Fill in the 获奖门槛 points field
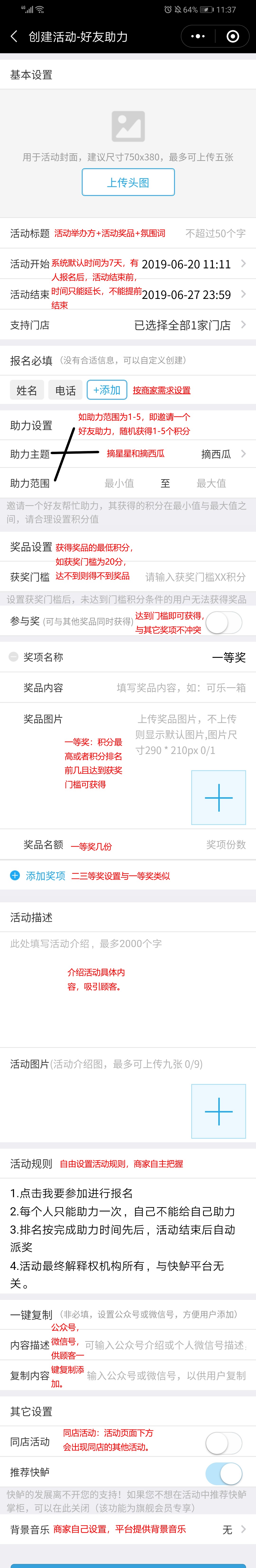Screen dimensions: 256x1568 195,576
